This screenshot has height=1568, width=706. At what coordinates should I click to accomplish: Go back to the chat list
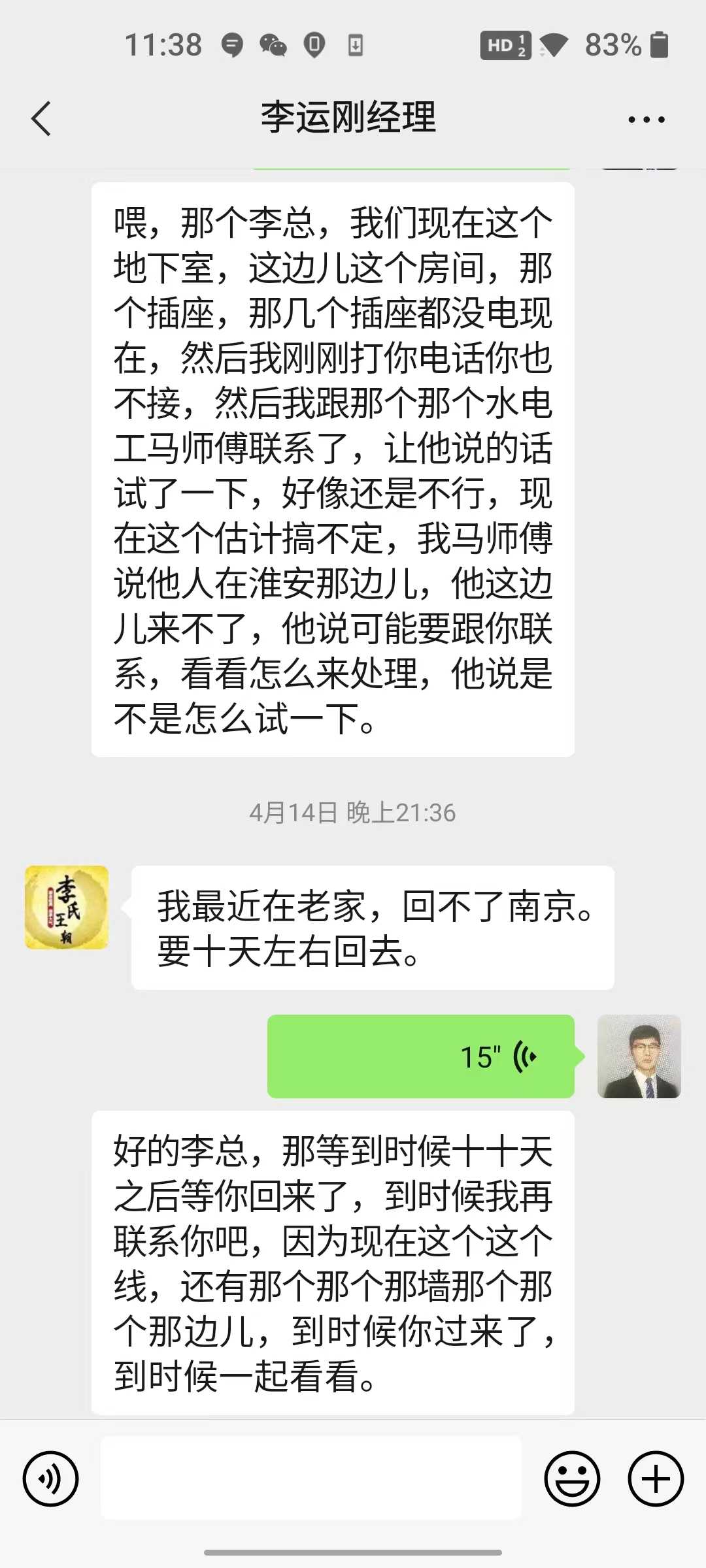pyautogui.click(x=41, y=119)
